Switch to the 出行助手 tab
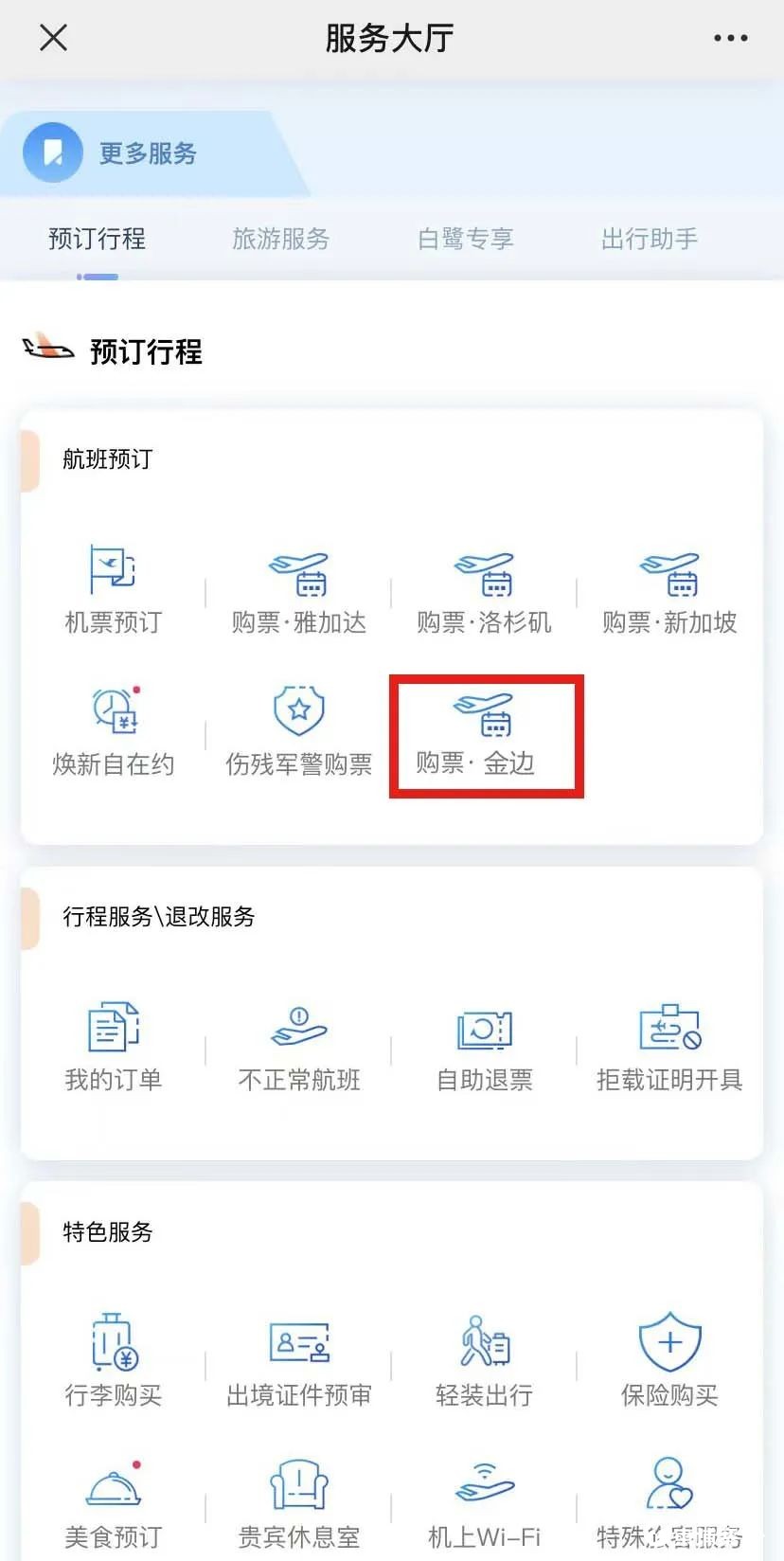784x1561 pixels. coord(650,239)
